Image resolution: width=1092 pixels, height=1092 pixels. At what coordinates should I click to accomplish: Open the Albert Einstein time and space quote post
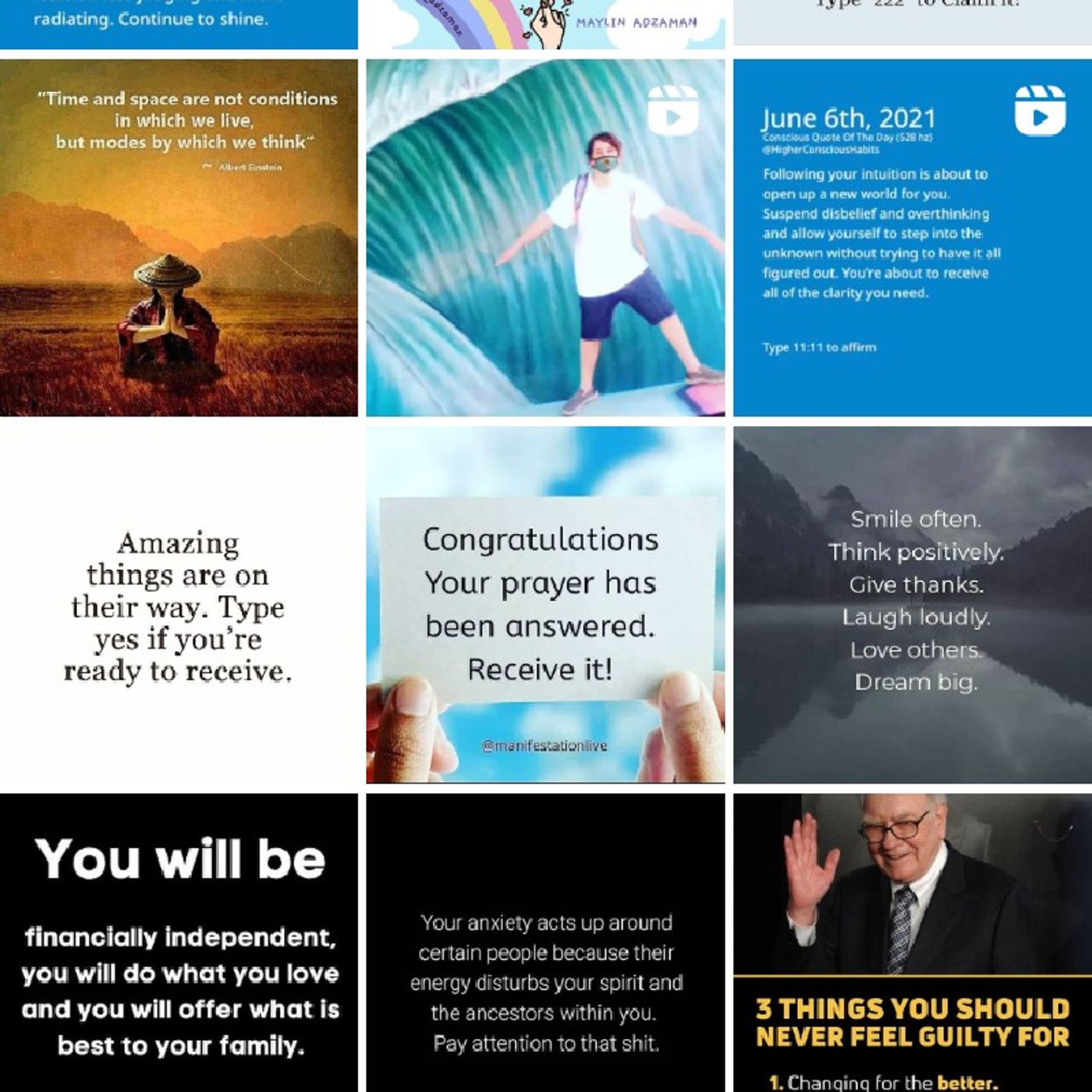179,237
